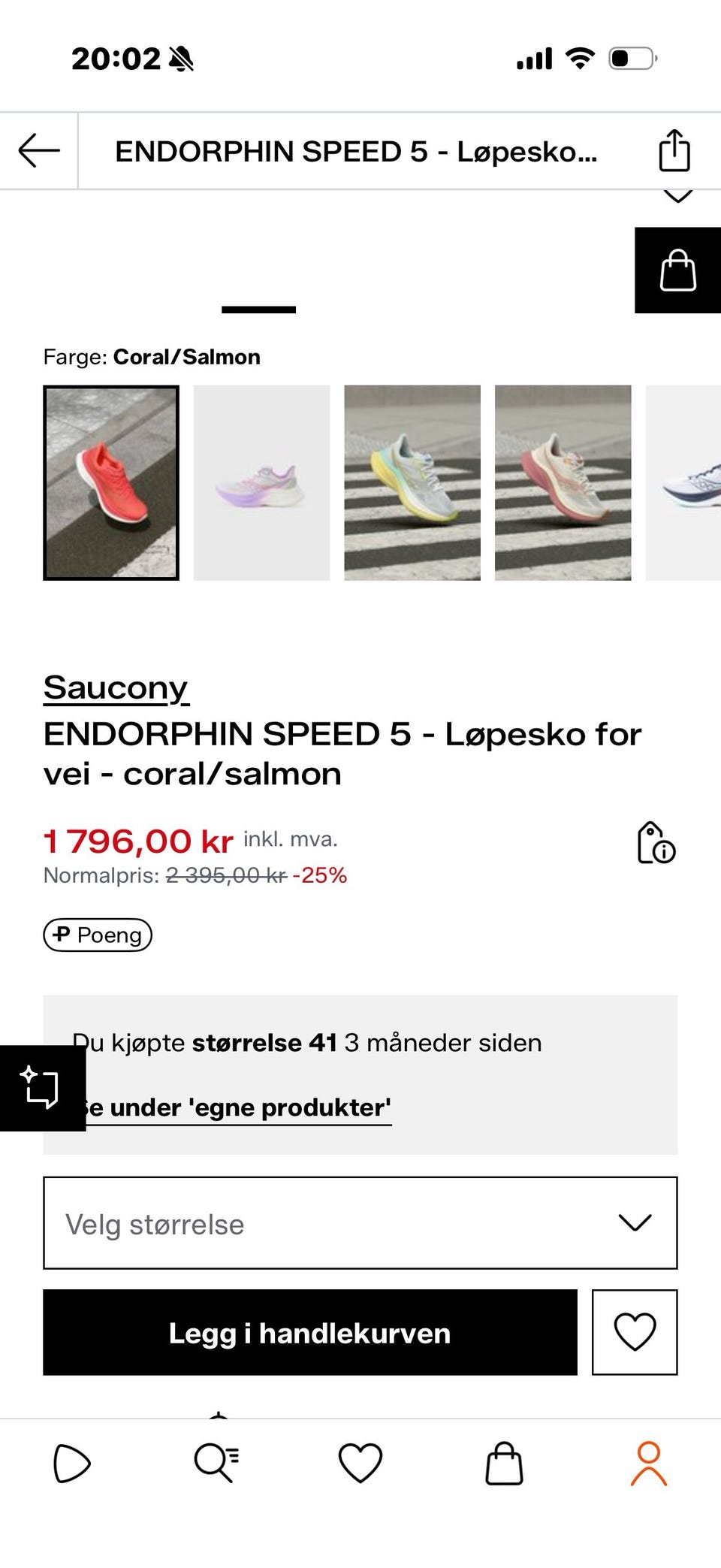
Task: Add shoe to wishlist with heart button
Action: coord(635,1333)
